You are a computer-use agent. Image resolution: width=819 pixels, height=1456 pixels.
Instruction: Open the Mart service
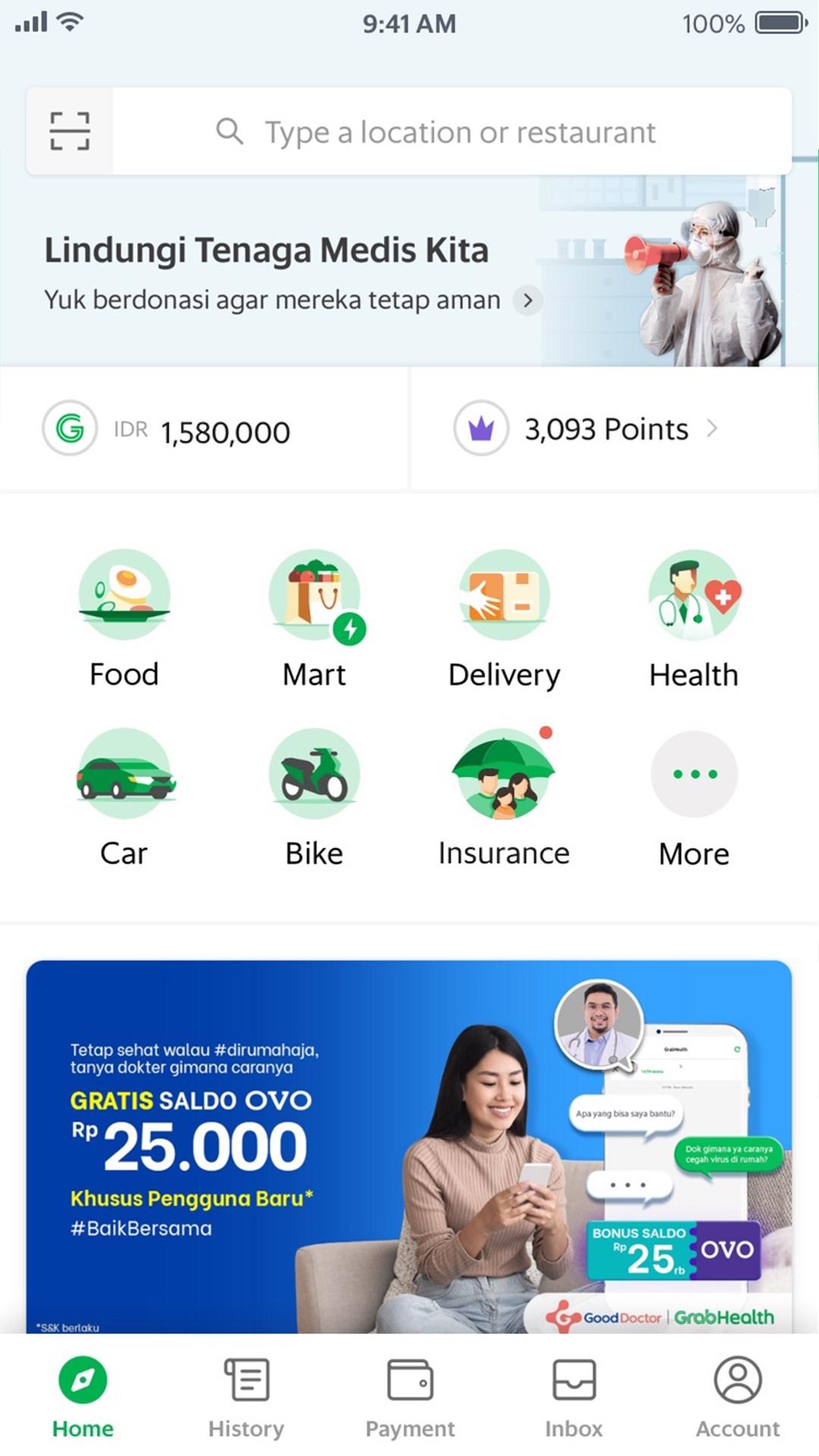click(x=314, y=619)
